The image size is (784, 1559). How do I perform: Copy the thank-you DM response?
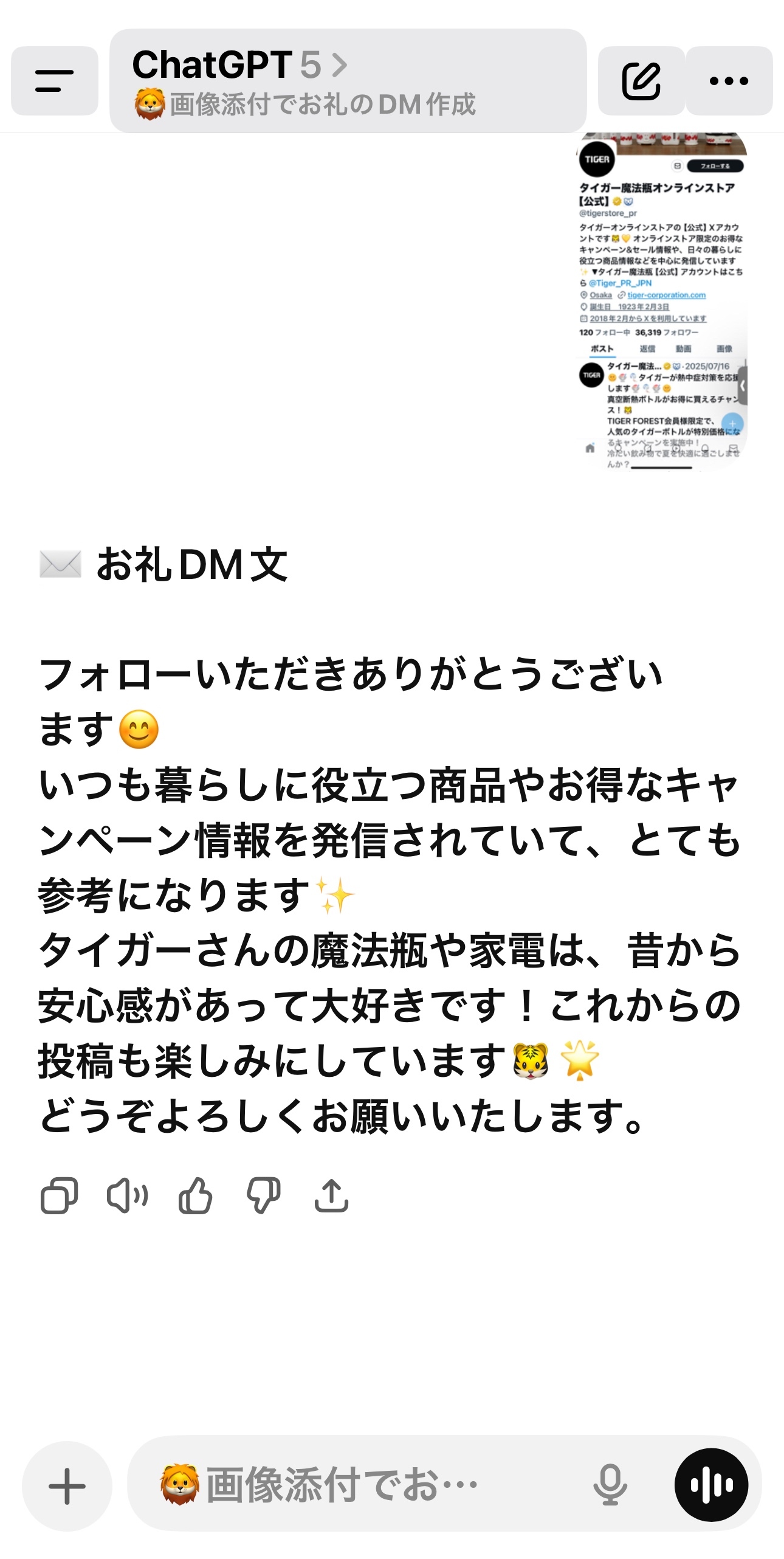(x=59, y=1196)
